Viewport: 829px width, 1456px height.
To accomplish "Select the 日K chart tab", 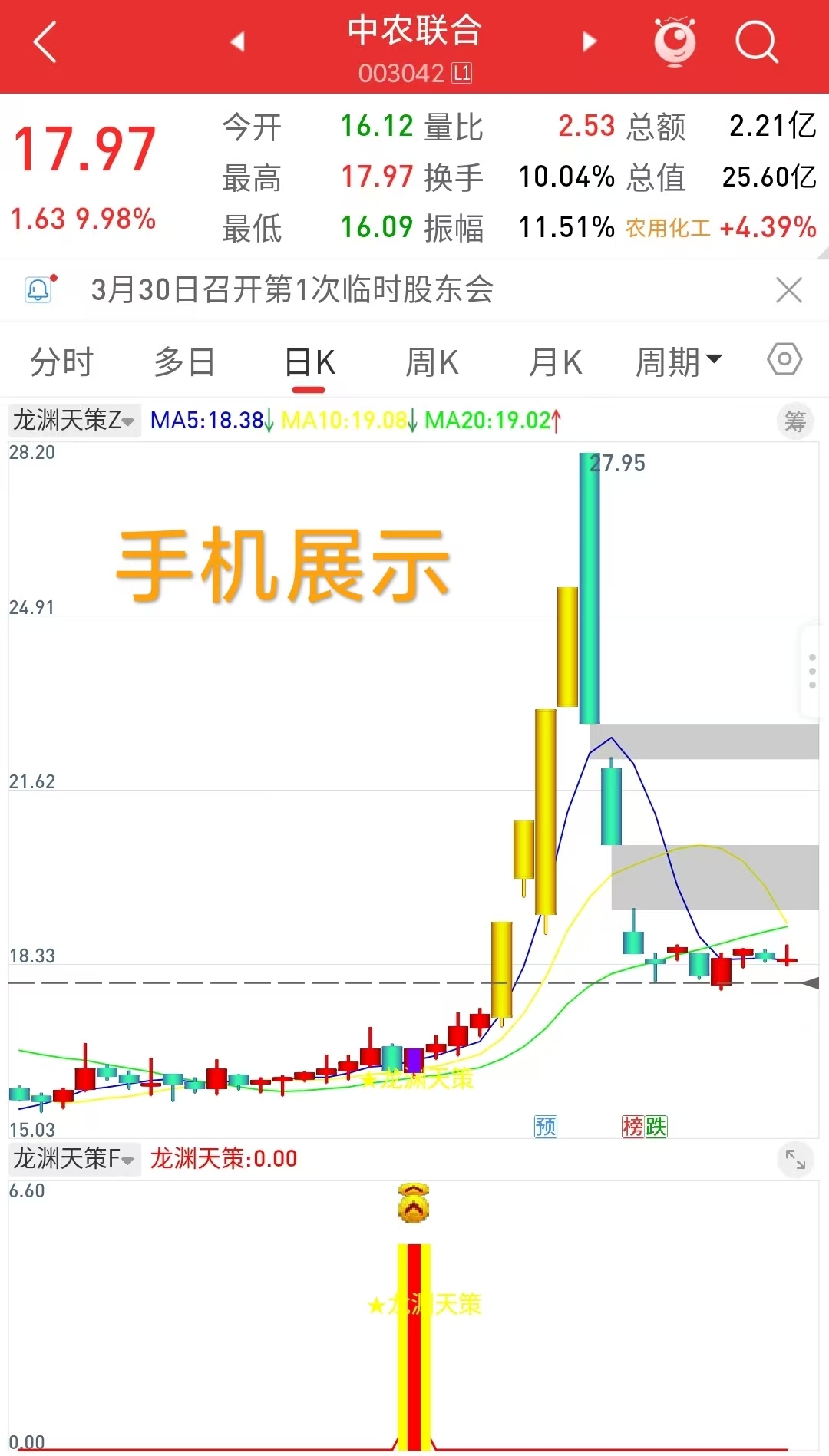I will point(309,362).
